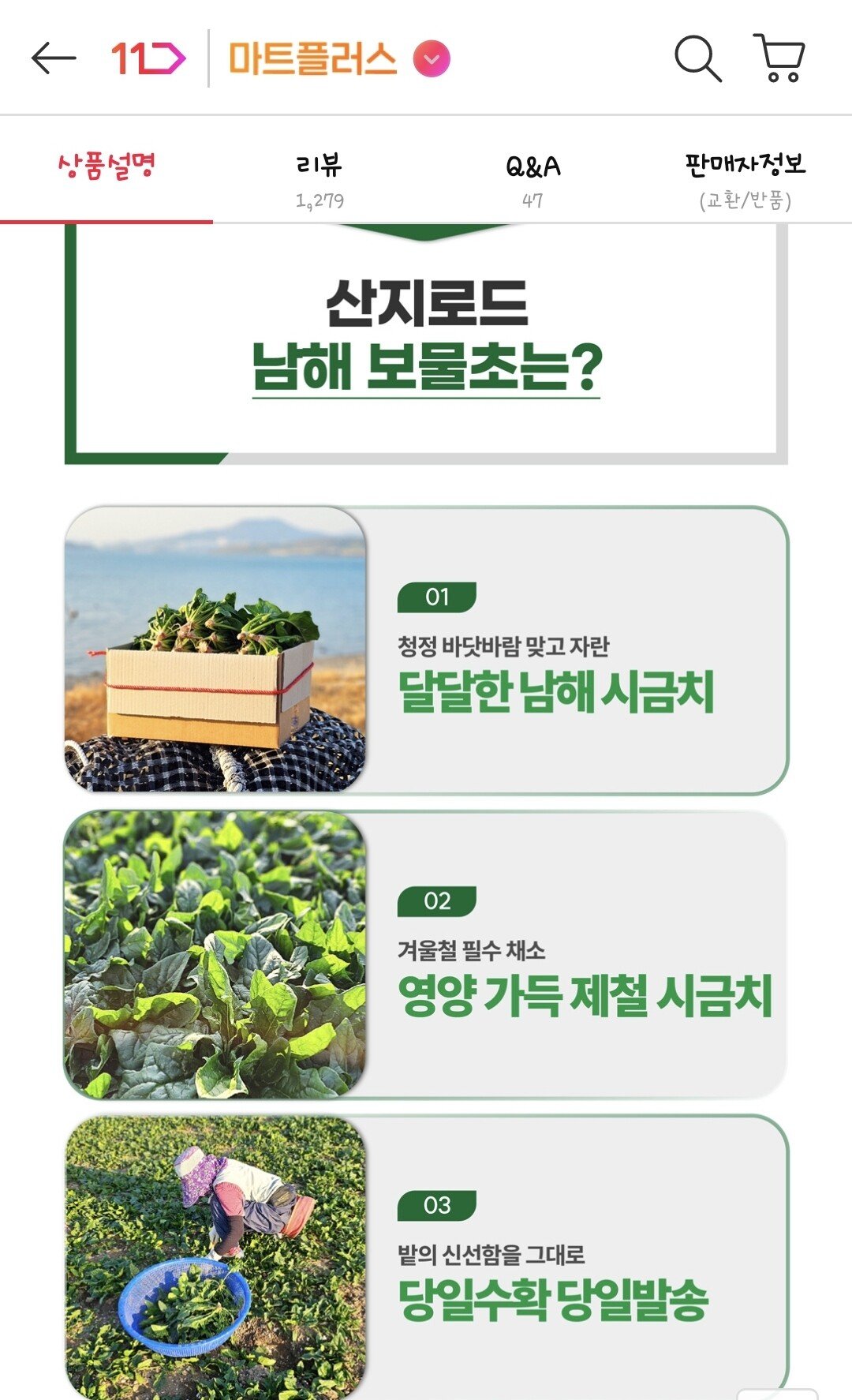The image size is (852, 1400).
Task: Tap the 마트플러스 brand logo
Action: pos(312,55)
